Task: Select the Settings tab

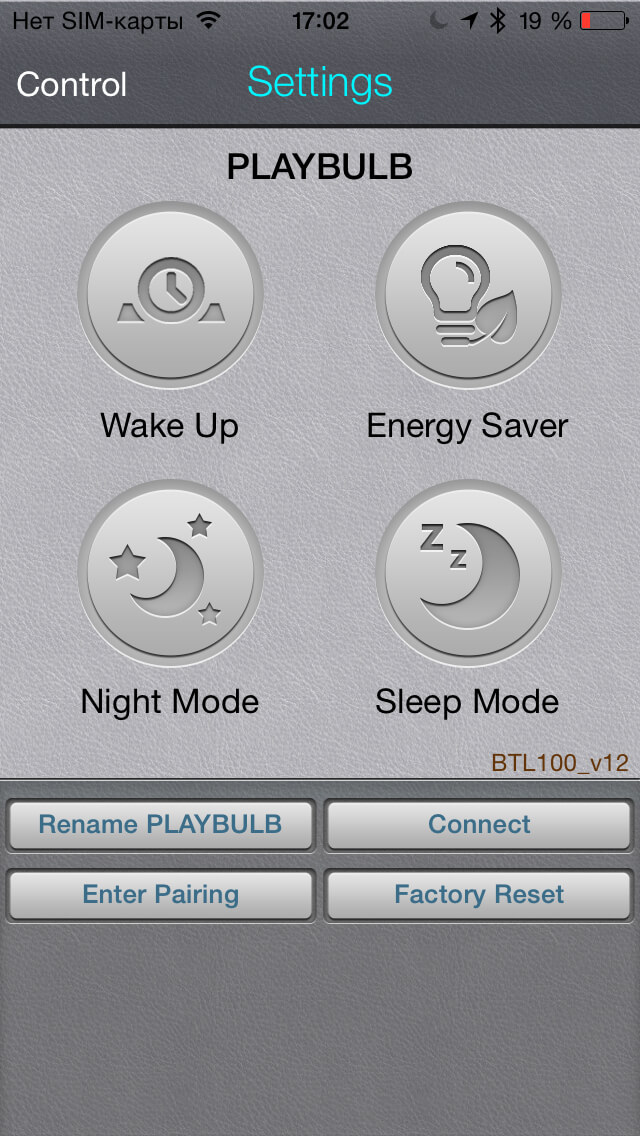Action: (320, 82)
